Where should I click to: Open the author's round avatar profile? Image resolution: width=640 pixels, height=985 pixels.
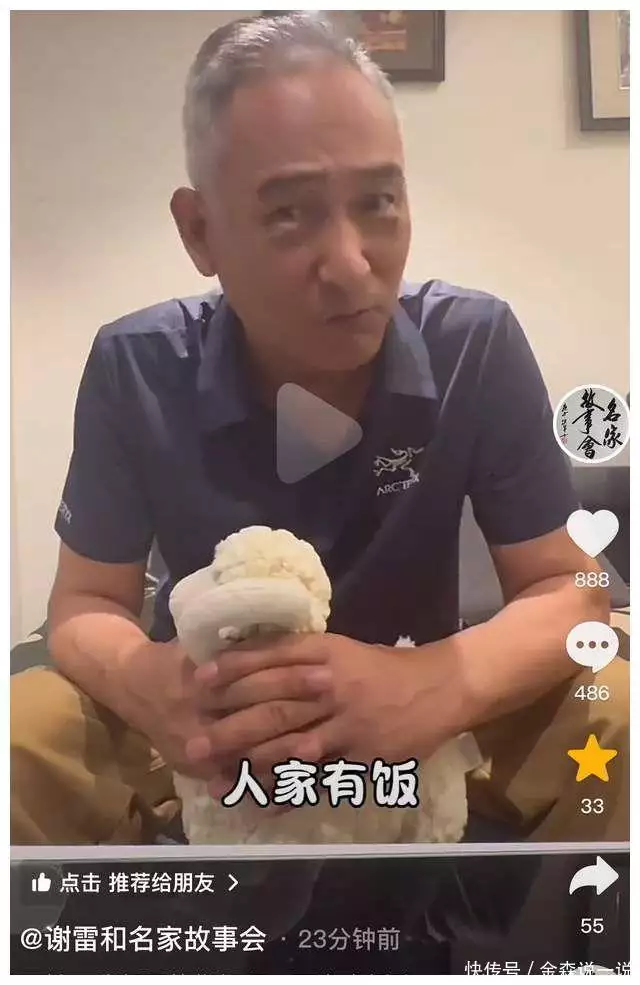pyautogui.click(x=592, y=424)
